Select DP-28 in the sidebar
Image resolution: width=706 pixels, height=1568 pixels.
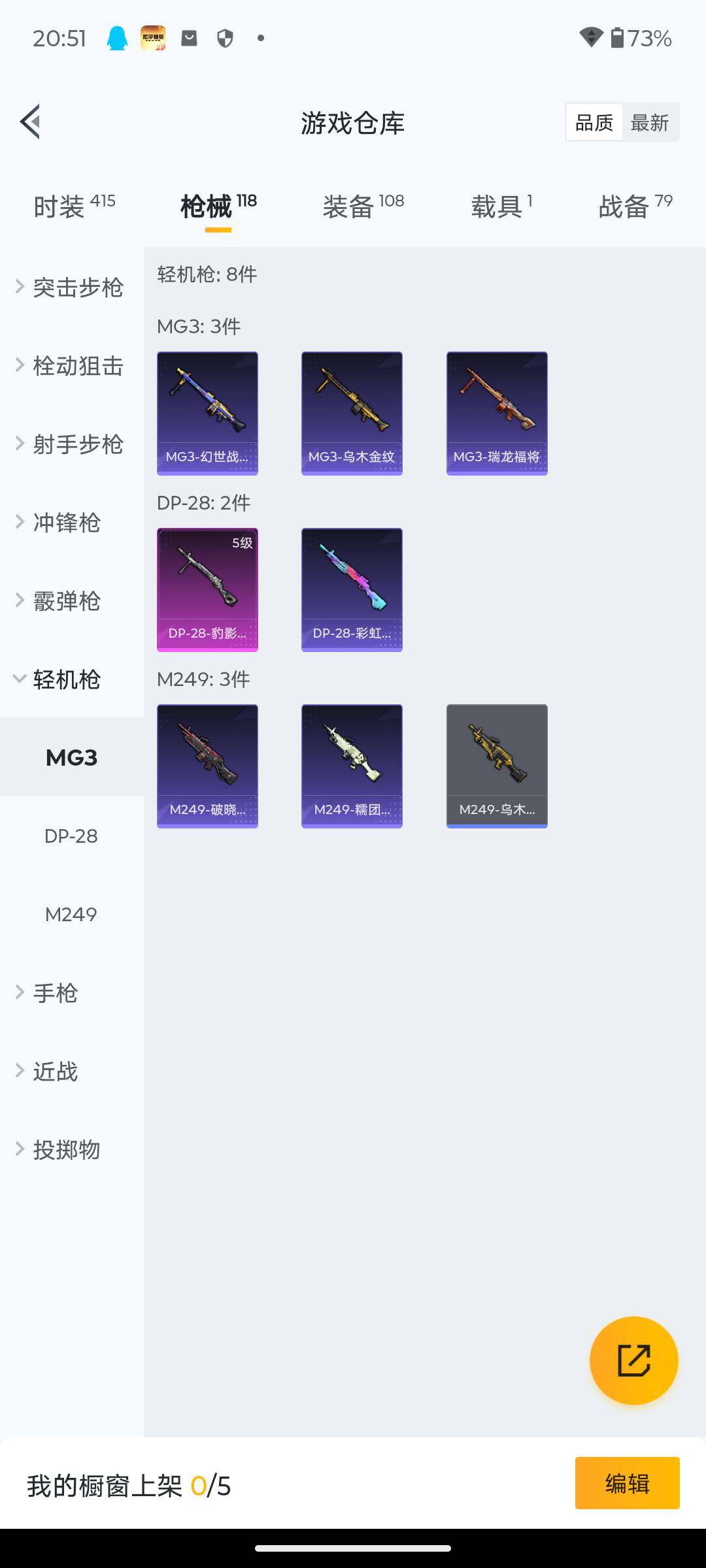(x=71, y=836)
